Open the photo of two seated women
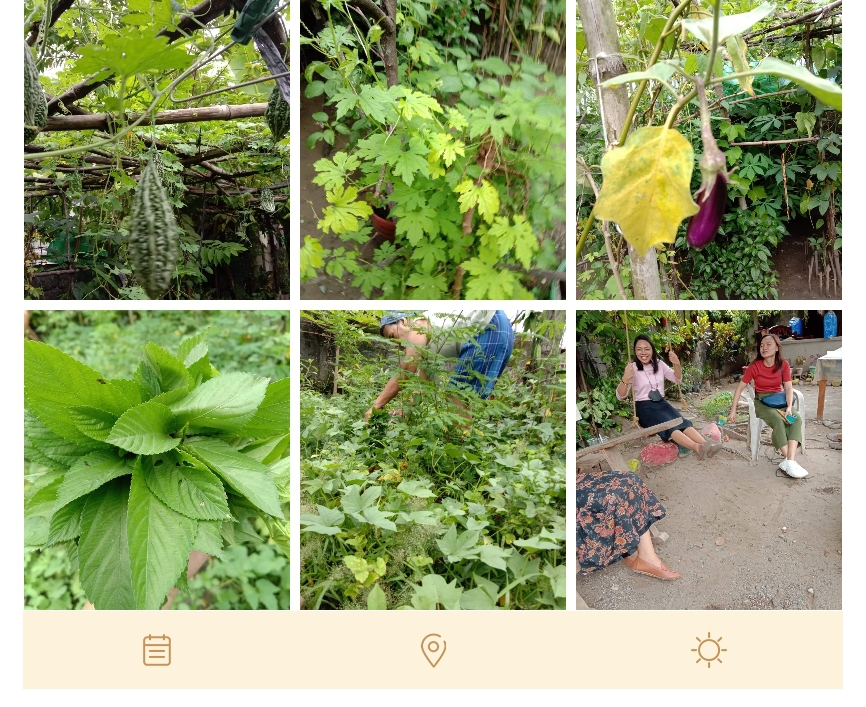The height and width of the screenshot is (707, 866). [x=709, y=460]
